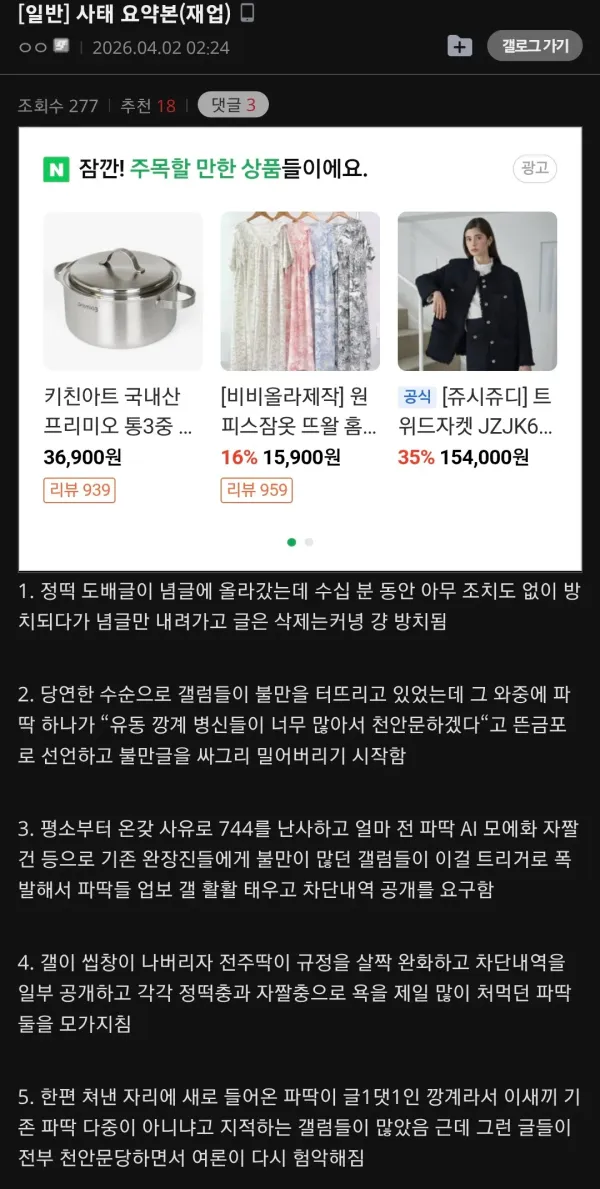Jump to comments via 댓글 3 chip

[233, 105]
